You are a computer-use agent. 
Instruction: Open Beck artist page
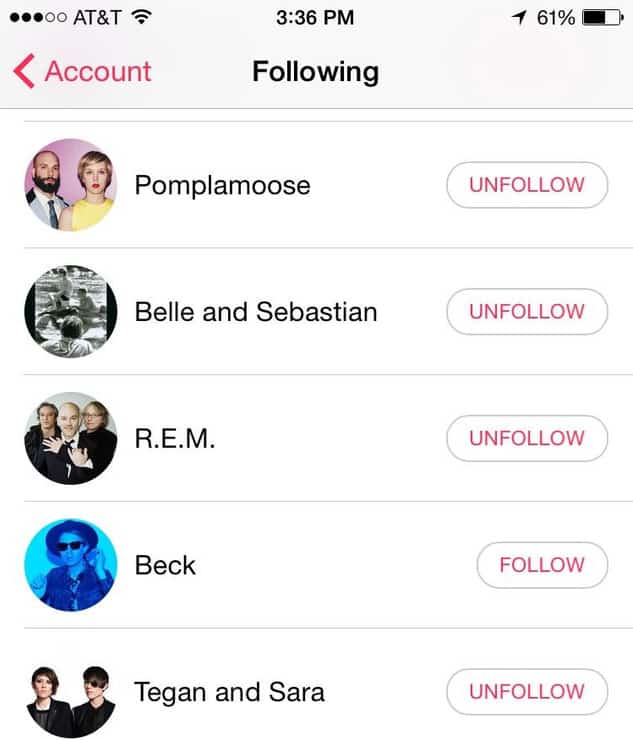[165, 565]
